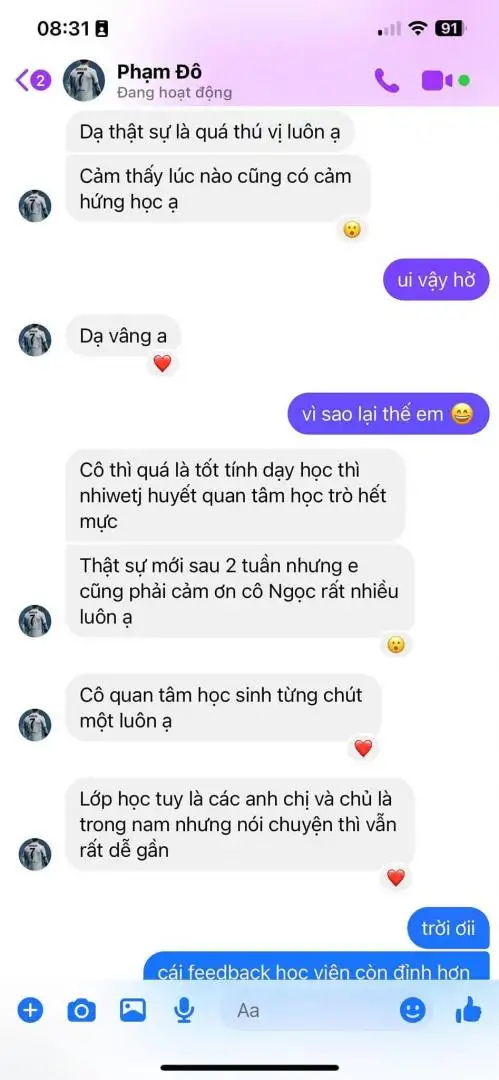Start a voice call with Phạm Đô

[x=387, y=81]
